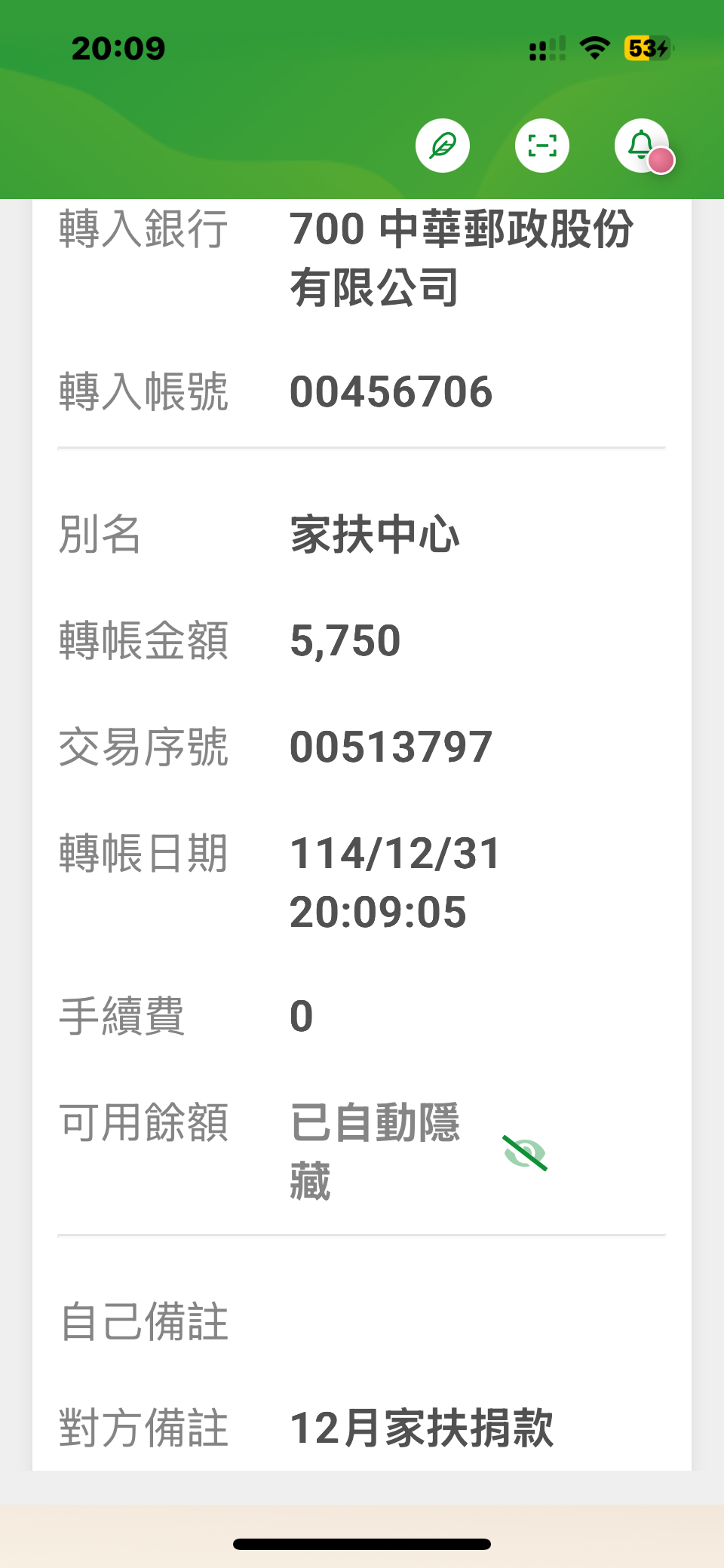
Task: Open the notifications bell
Action: 641,146
